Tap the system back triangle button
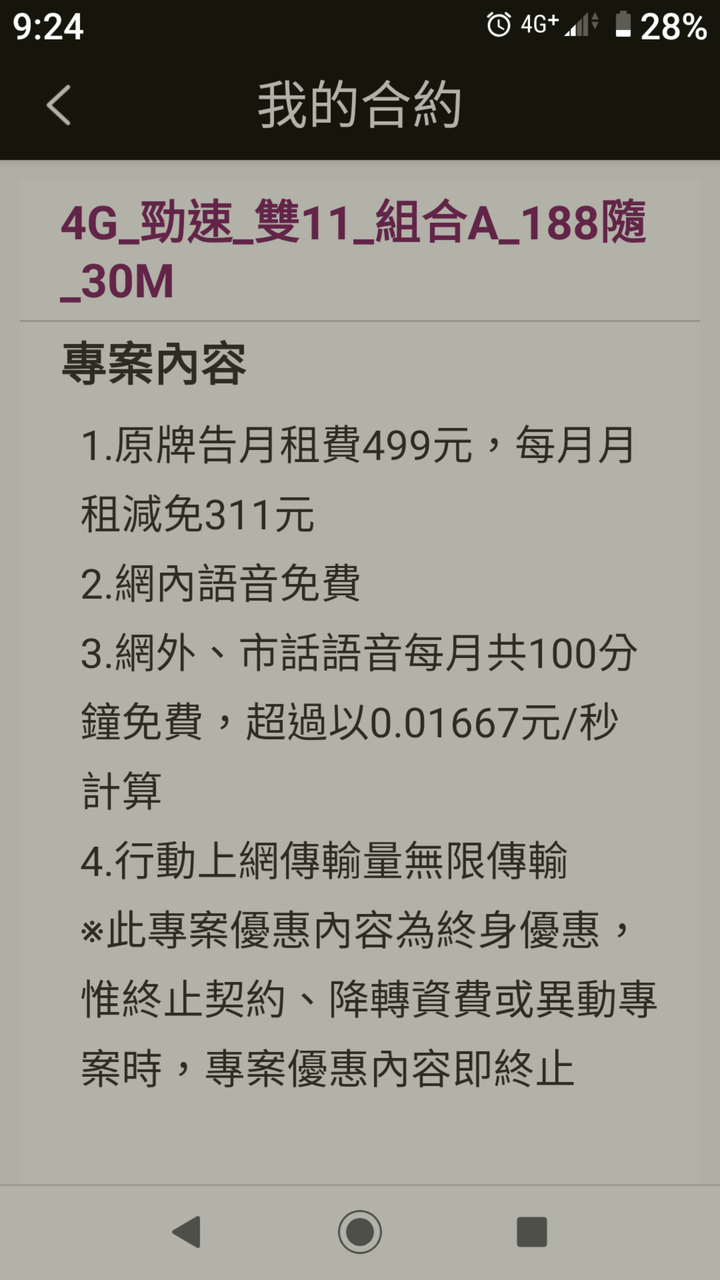Viewport: 720px width, 1280px height. (186, 1231)
